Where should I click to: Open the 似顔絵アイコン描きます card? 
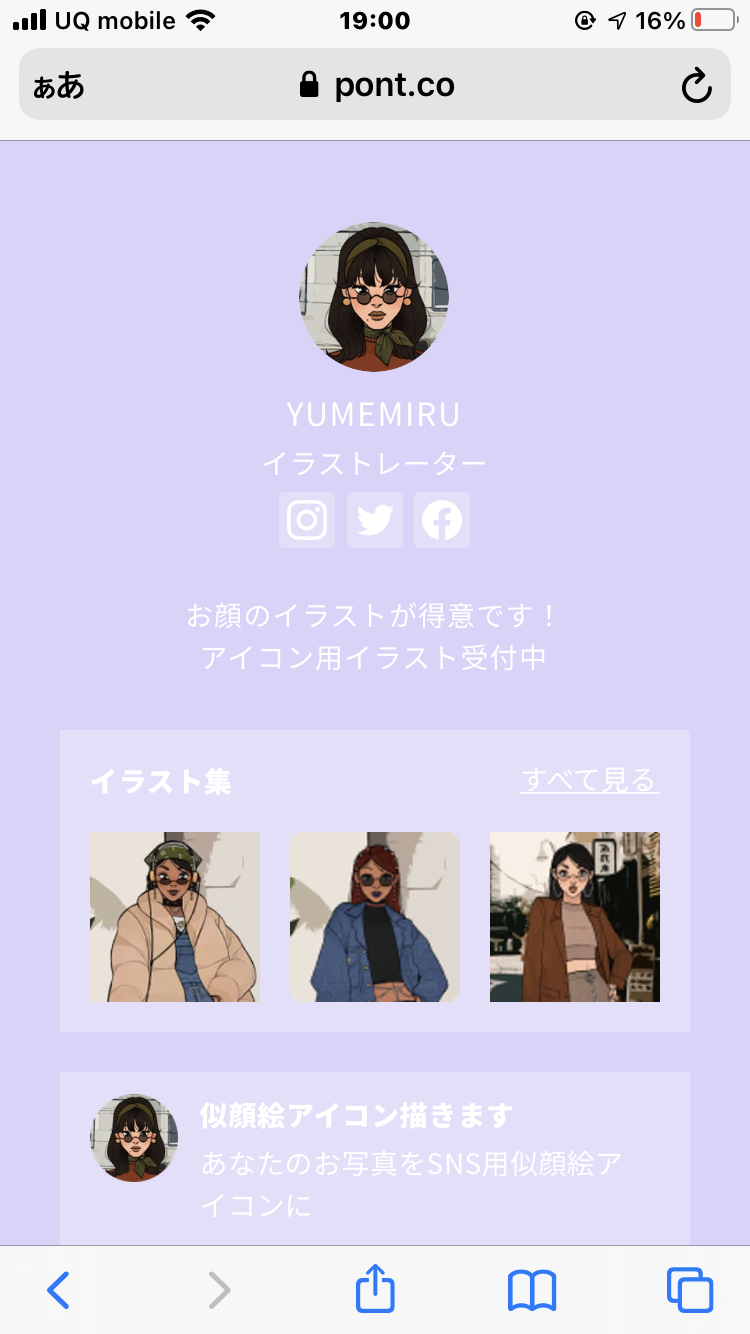375,1158
